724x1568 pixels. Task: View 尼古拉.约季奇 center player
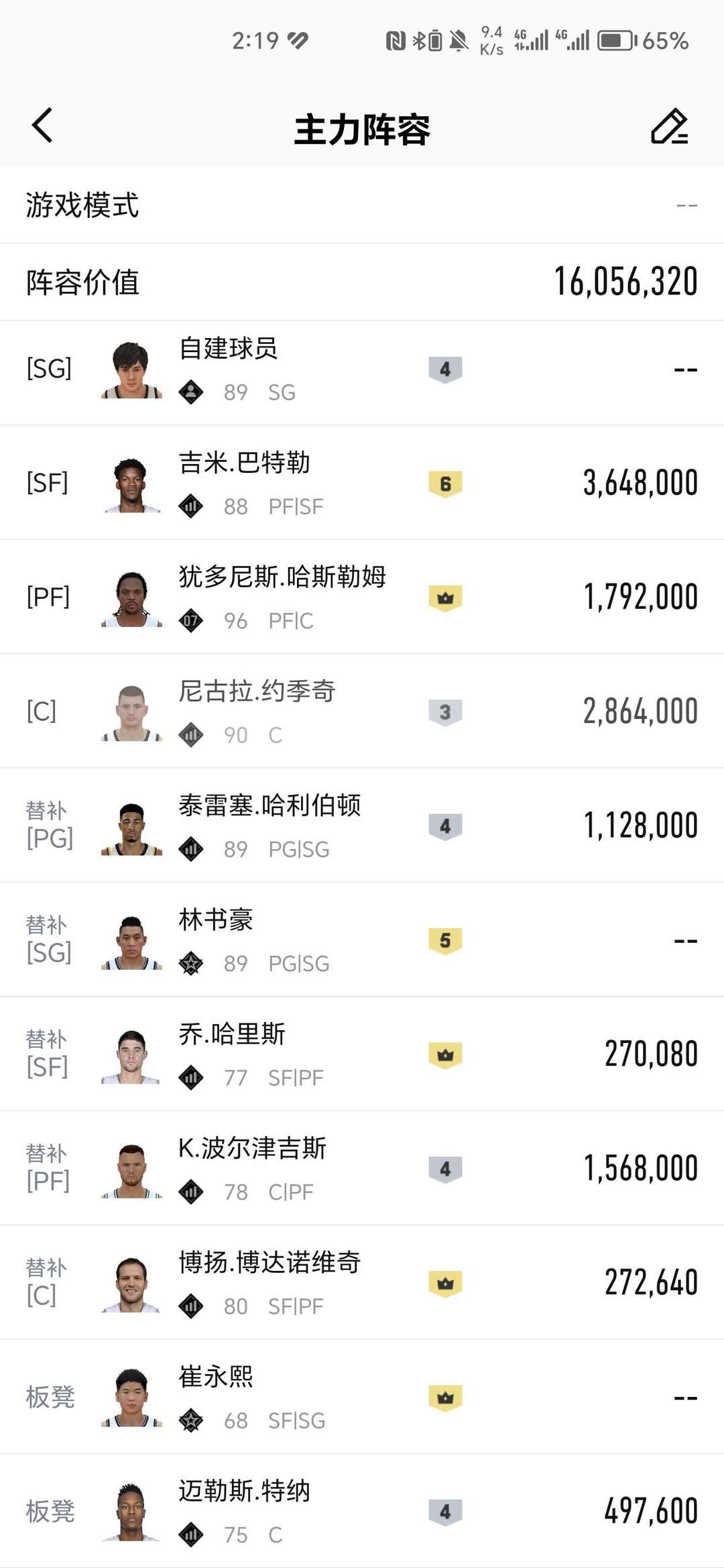click(x=362, y=711)
